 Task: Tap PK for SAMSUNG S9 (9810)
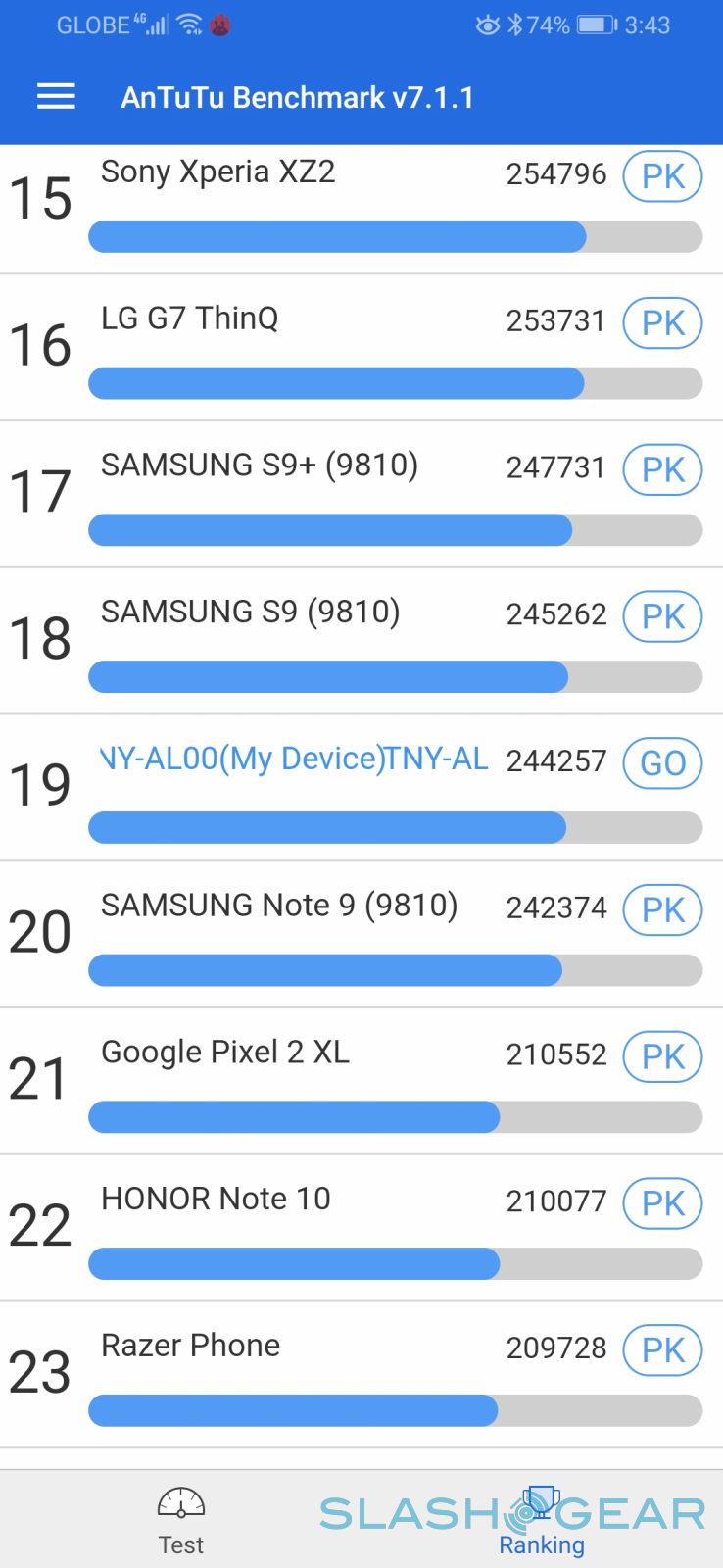tap(662, 616)
